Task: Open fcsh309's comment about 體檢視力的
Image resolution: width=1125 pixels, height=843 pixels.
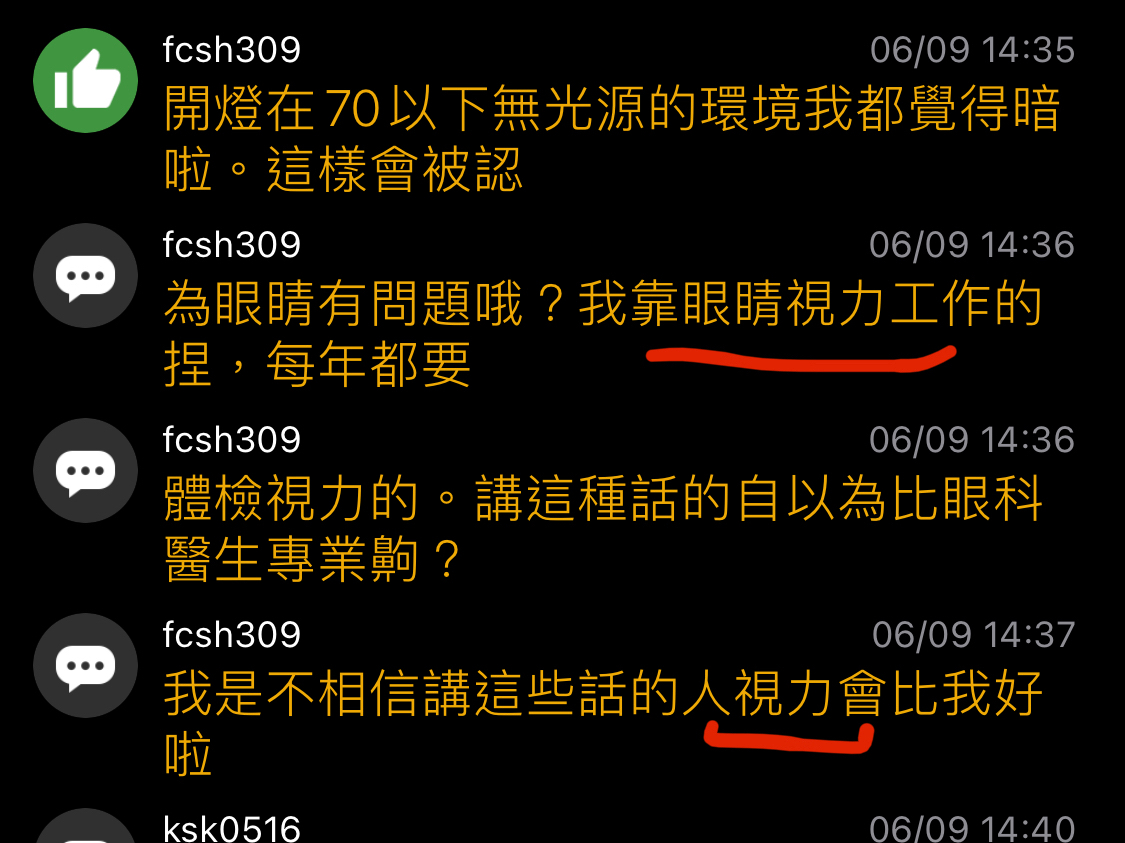Action: [x=600, y=530]
